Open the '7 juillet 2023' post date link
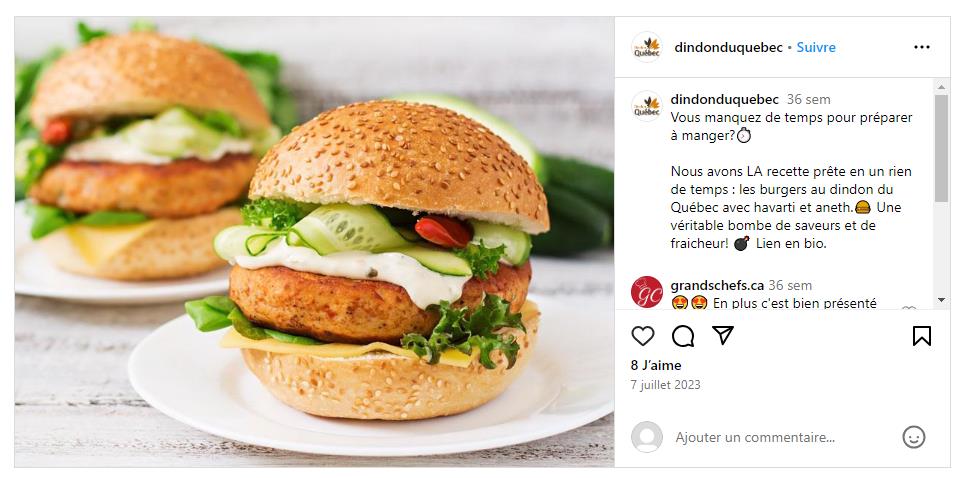The width and height of the screenshot is (961, 478). [665, 385]
